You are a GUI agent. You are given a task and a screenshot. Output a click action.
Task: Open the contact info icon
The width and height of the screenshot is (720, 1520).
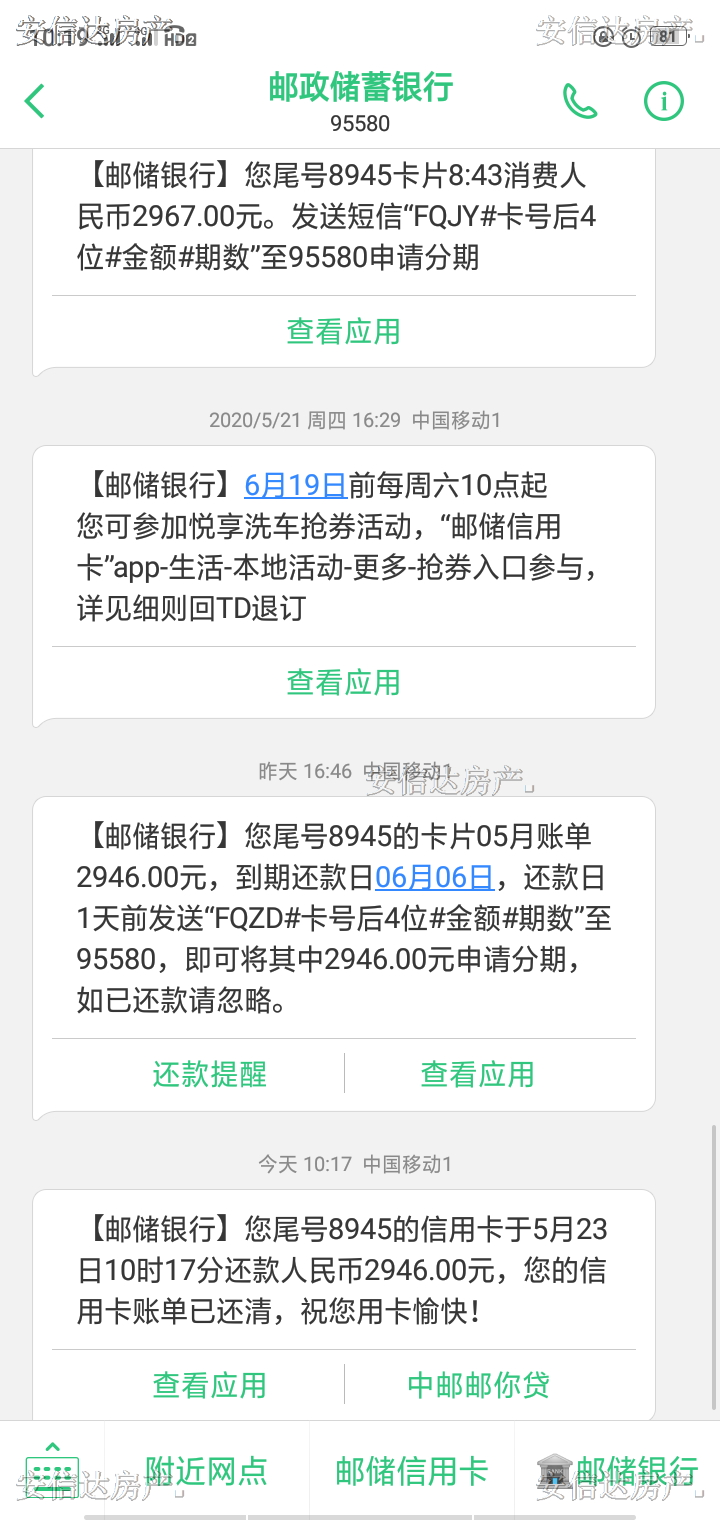[x=663, y=101]
